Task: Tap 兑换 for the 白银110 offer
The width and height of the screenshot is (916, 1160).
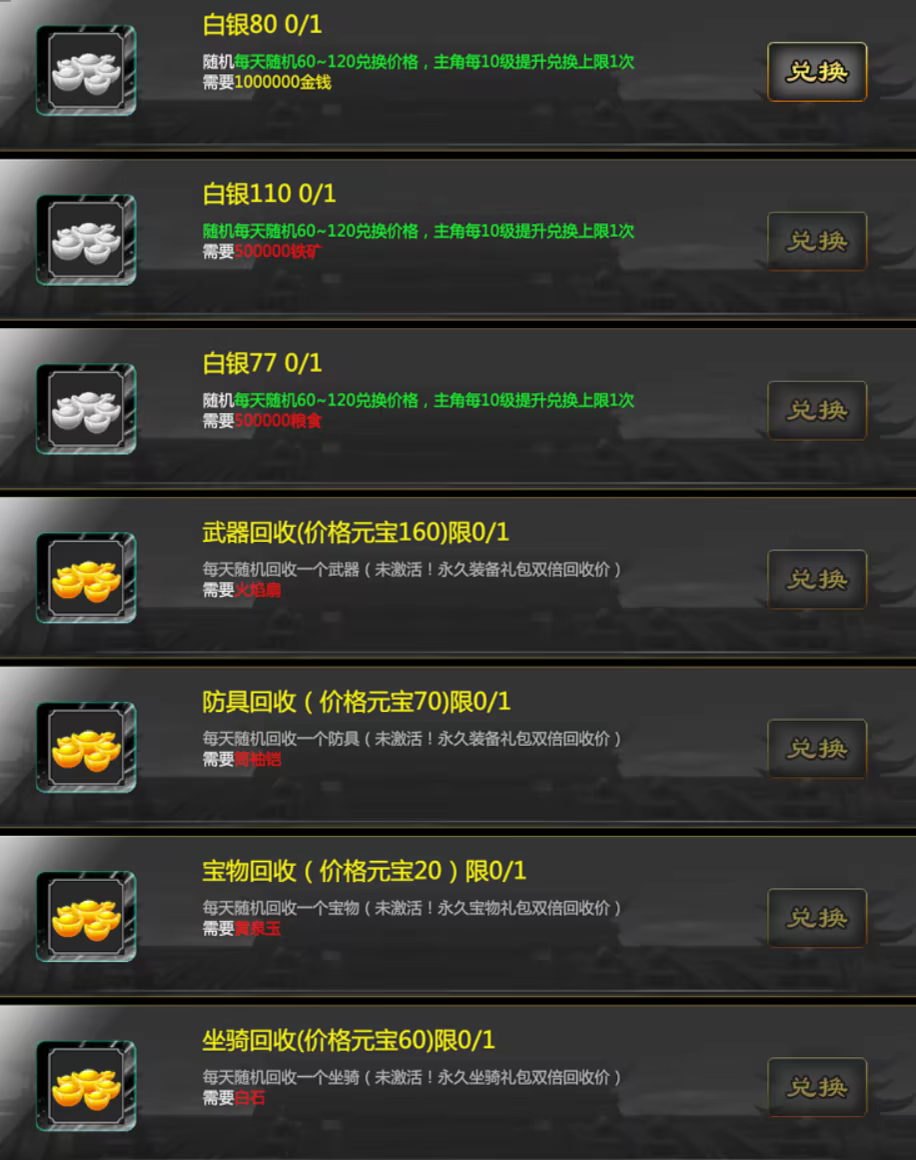Action: tap(816, 241)
